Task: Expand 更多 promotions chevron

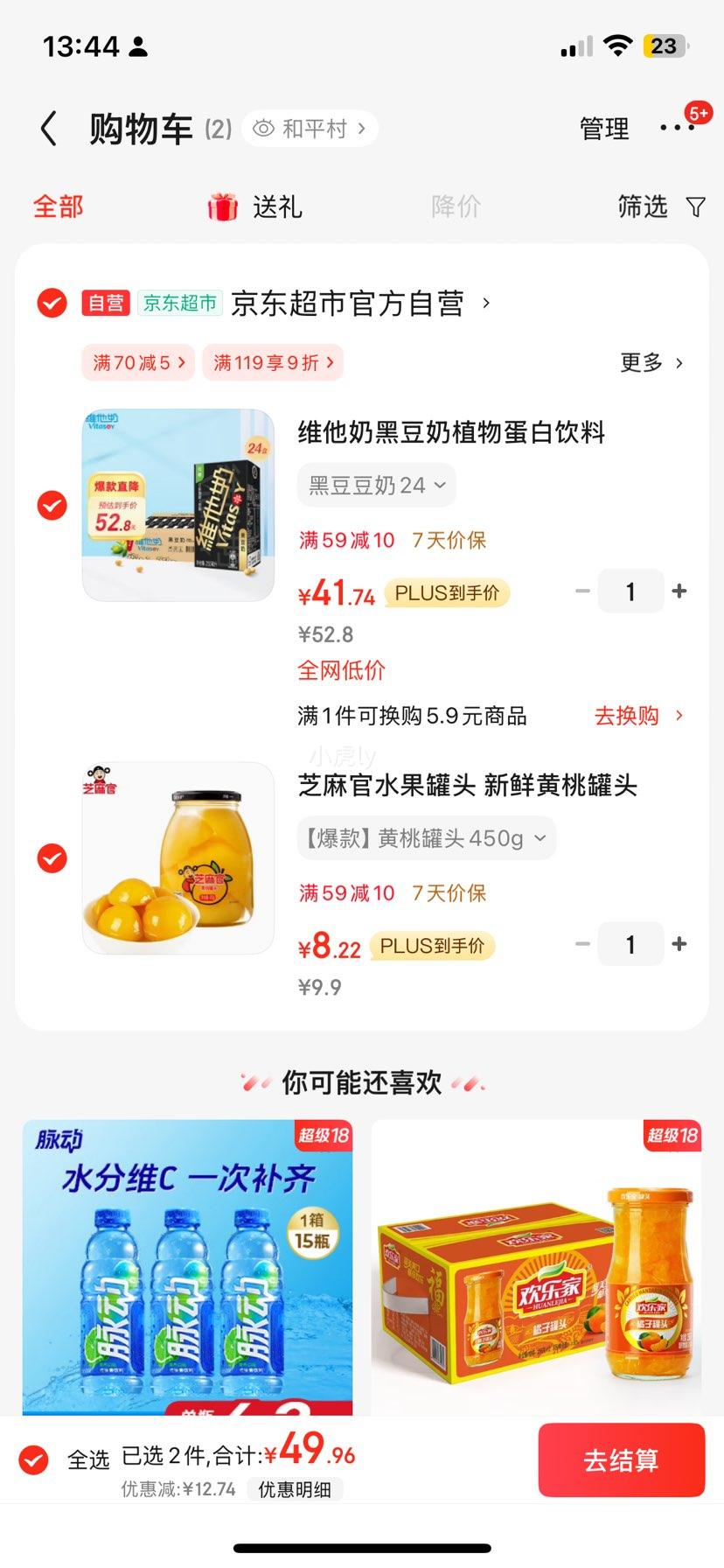Action: click(x=651, y=362)
